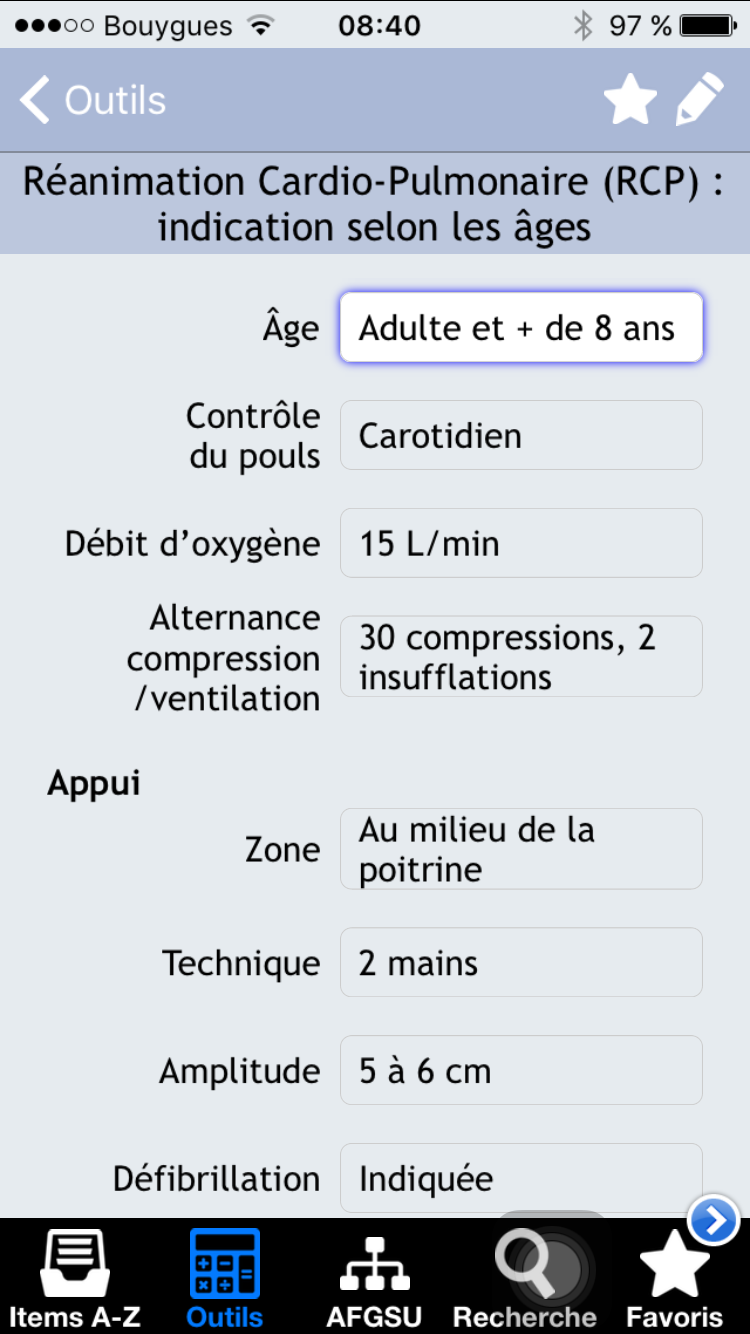This screenshot has width=750, height=1334.
Task: Open the Favoris tab
Action: tap(675, 1279)
